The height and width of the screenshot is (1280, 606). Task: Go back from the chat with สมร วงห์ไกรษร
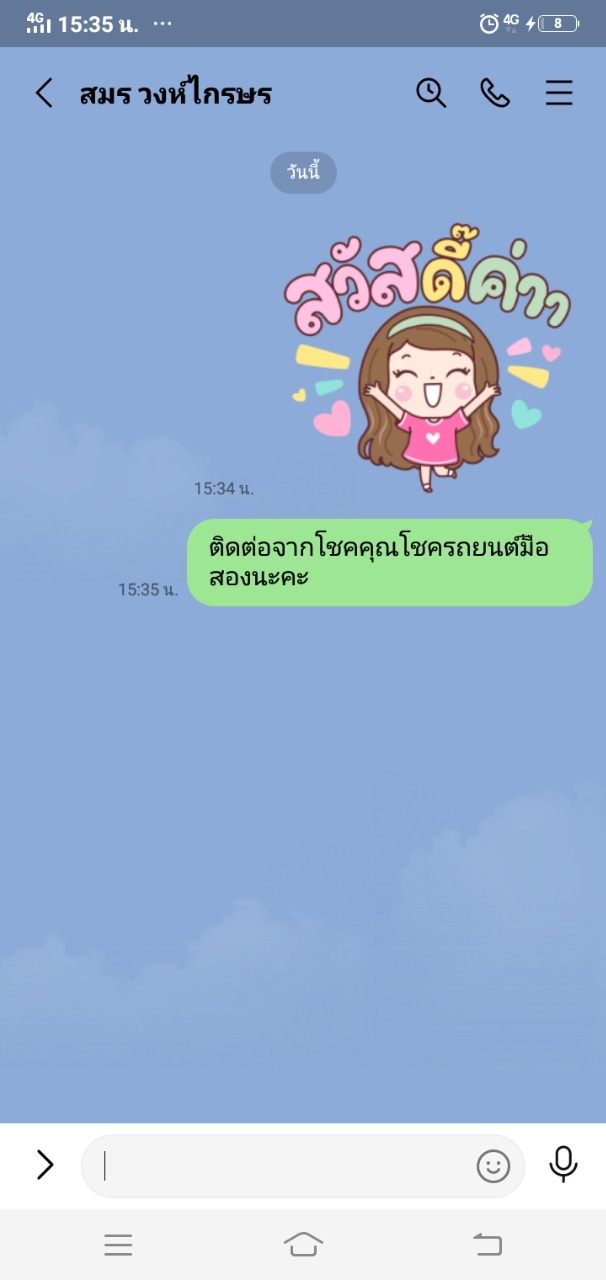coord(43,94)
